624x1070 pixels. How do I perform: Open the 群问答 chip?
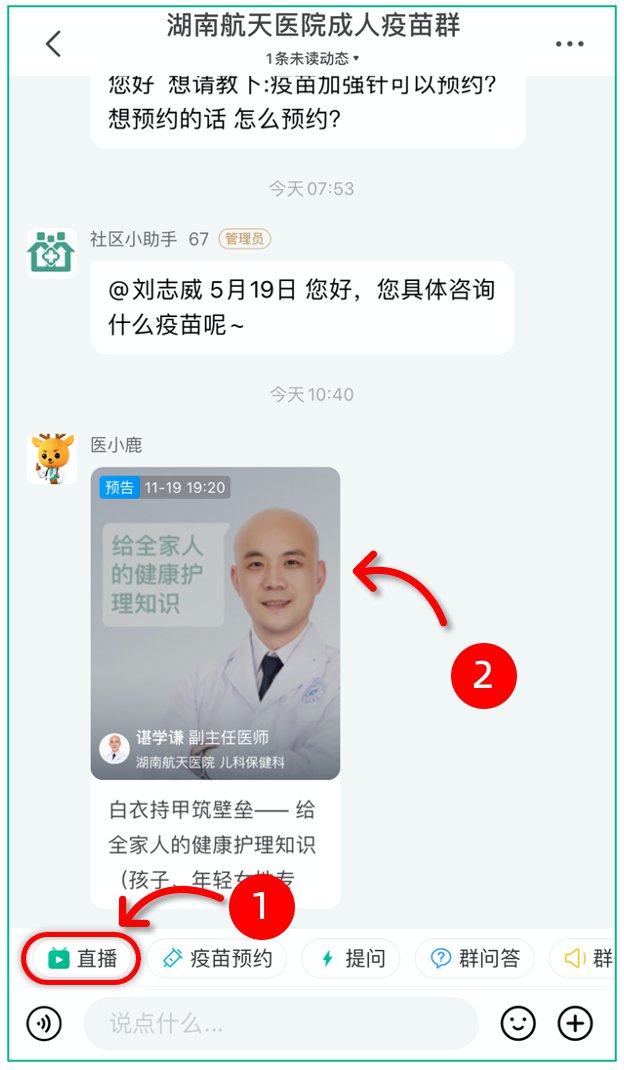pyautogui.click(x=475, y=959)
